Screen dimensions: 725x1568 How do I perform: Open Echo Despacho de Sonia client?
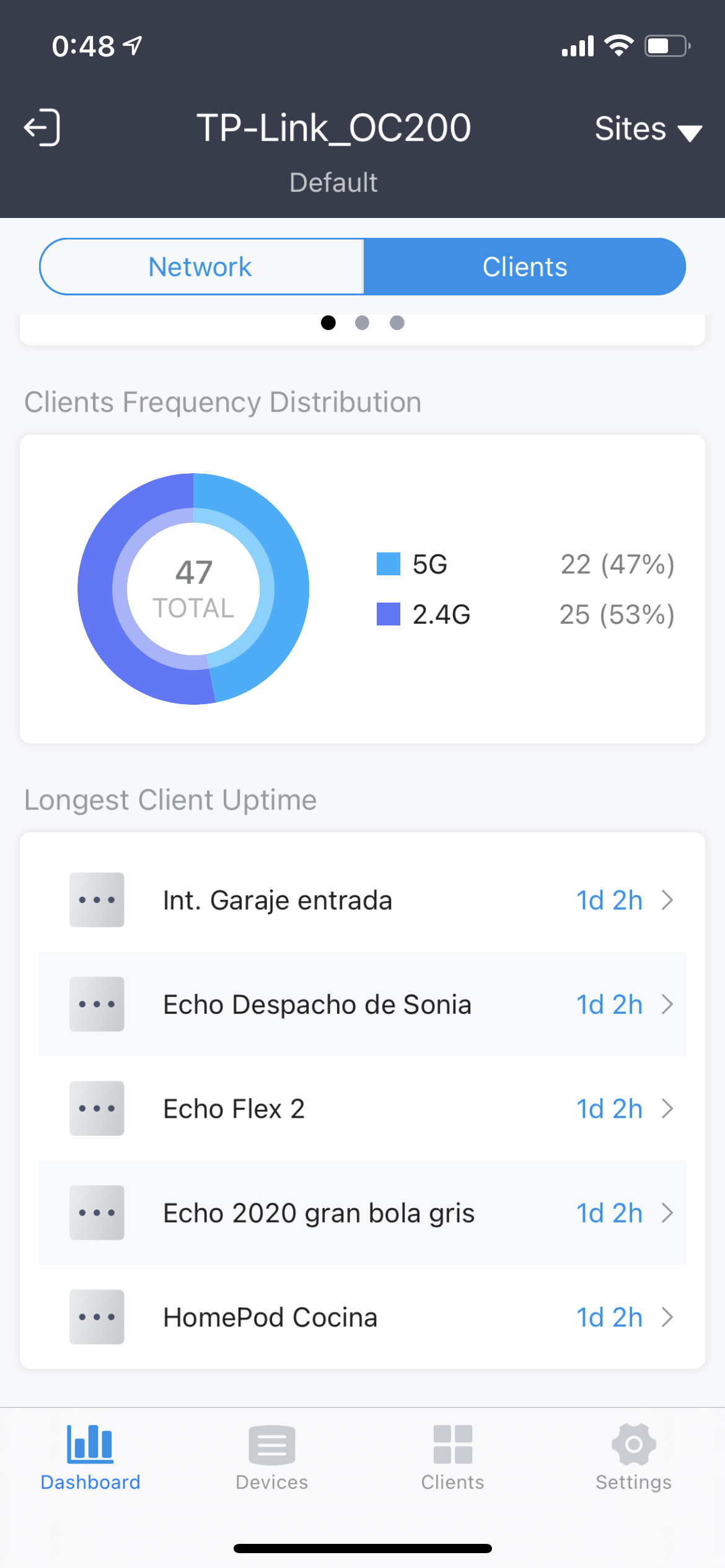[362, 1004]
